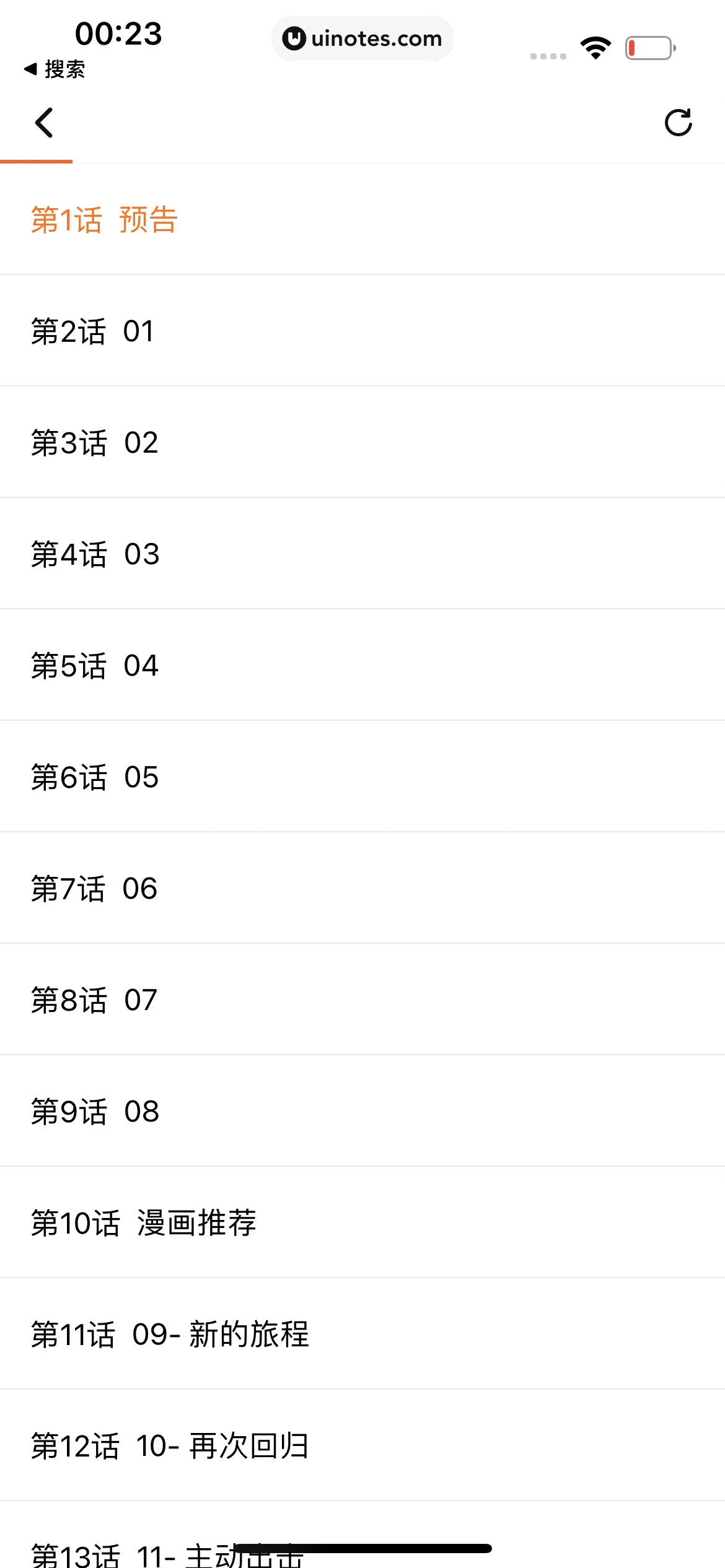
Task: Read 第11话 09- 新的旅程
Action: click(170, 1335)
